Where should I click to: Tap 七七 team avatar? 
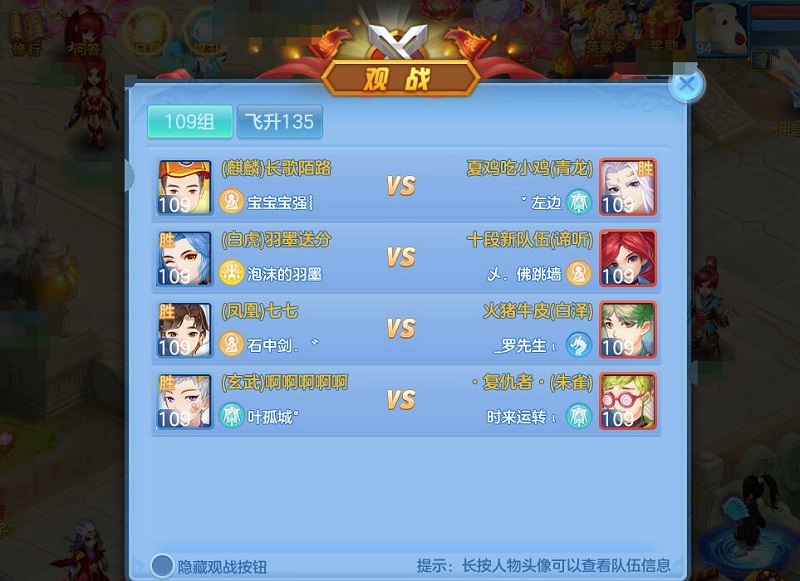pos(184,330)
